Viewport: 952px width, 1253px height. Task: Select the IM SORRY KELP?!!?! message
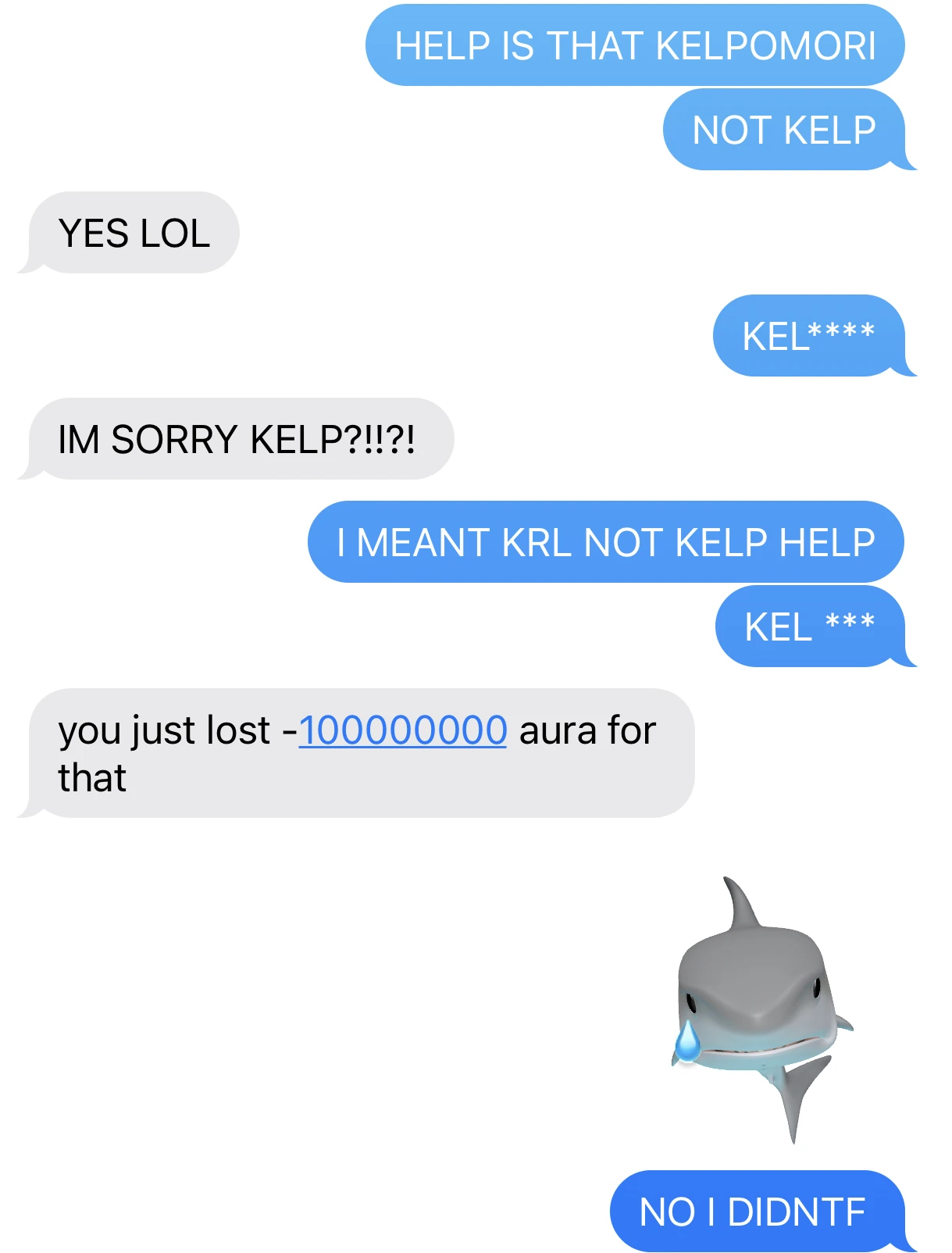[238, 439]
